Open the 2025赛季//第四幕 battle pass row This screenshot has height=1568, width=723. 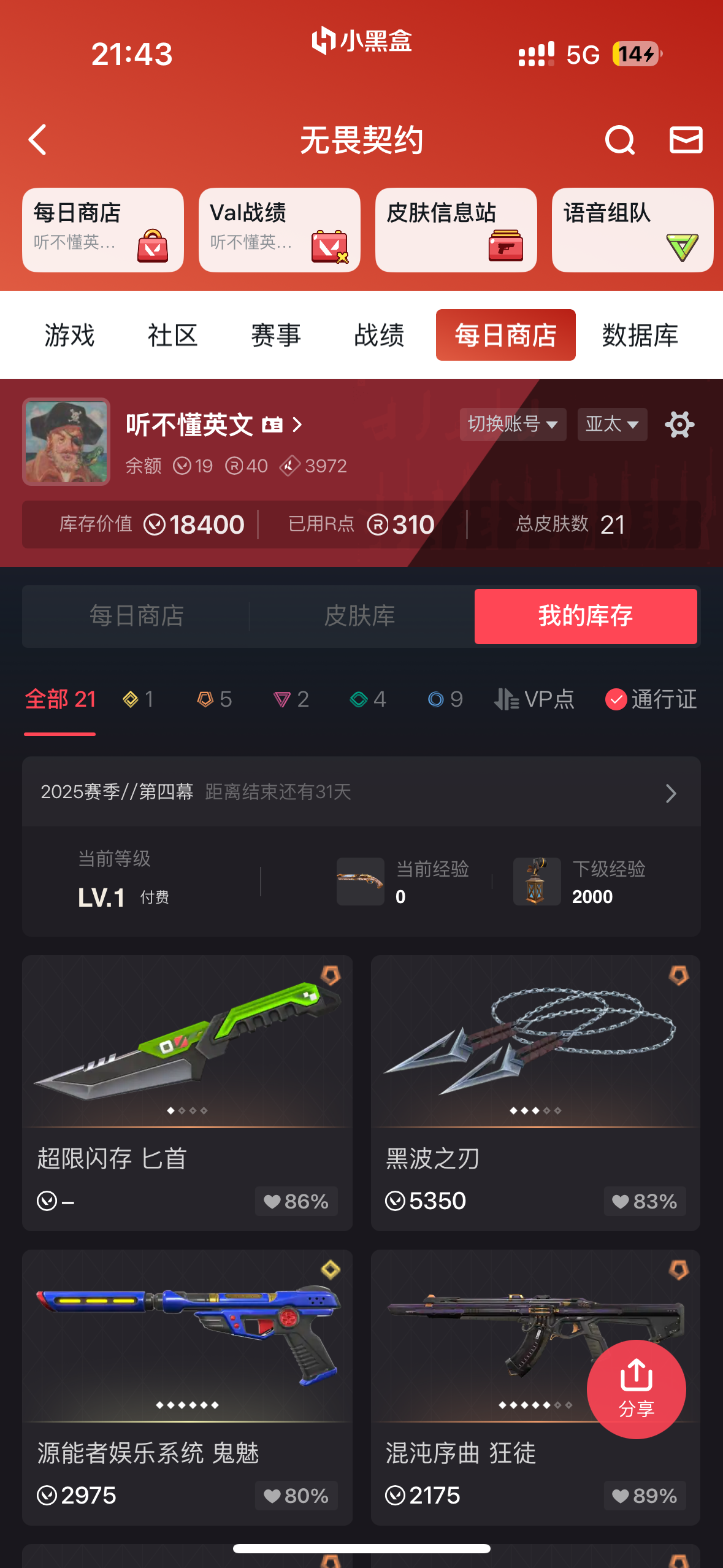coord(361,792)
